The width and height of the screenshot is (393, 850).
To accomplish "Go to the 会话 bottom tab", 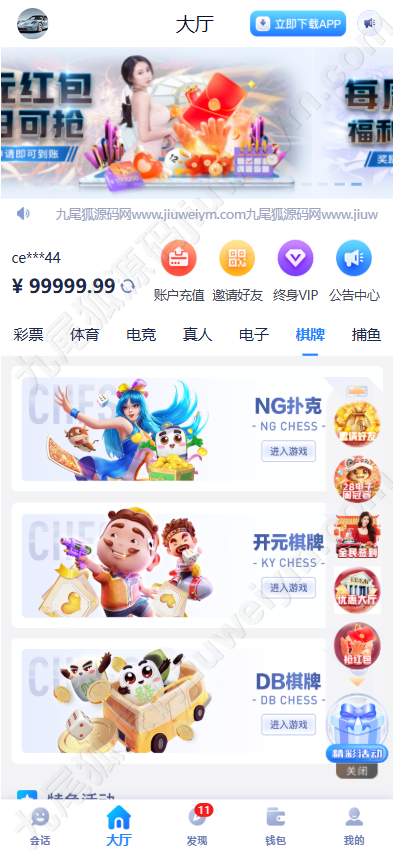I will coord(40,827).
